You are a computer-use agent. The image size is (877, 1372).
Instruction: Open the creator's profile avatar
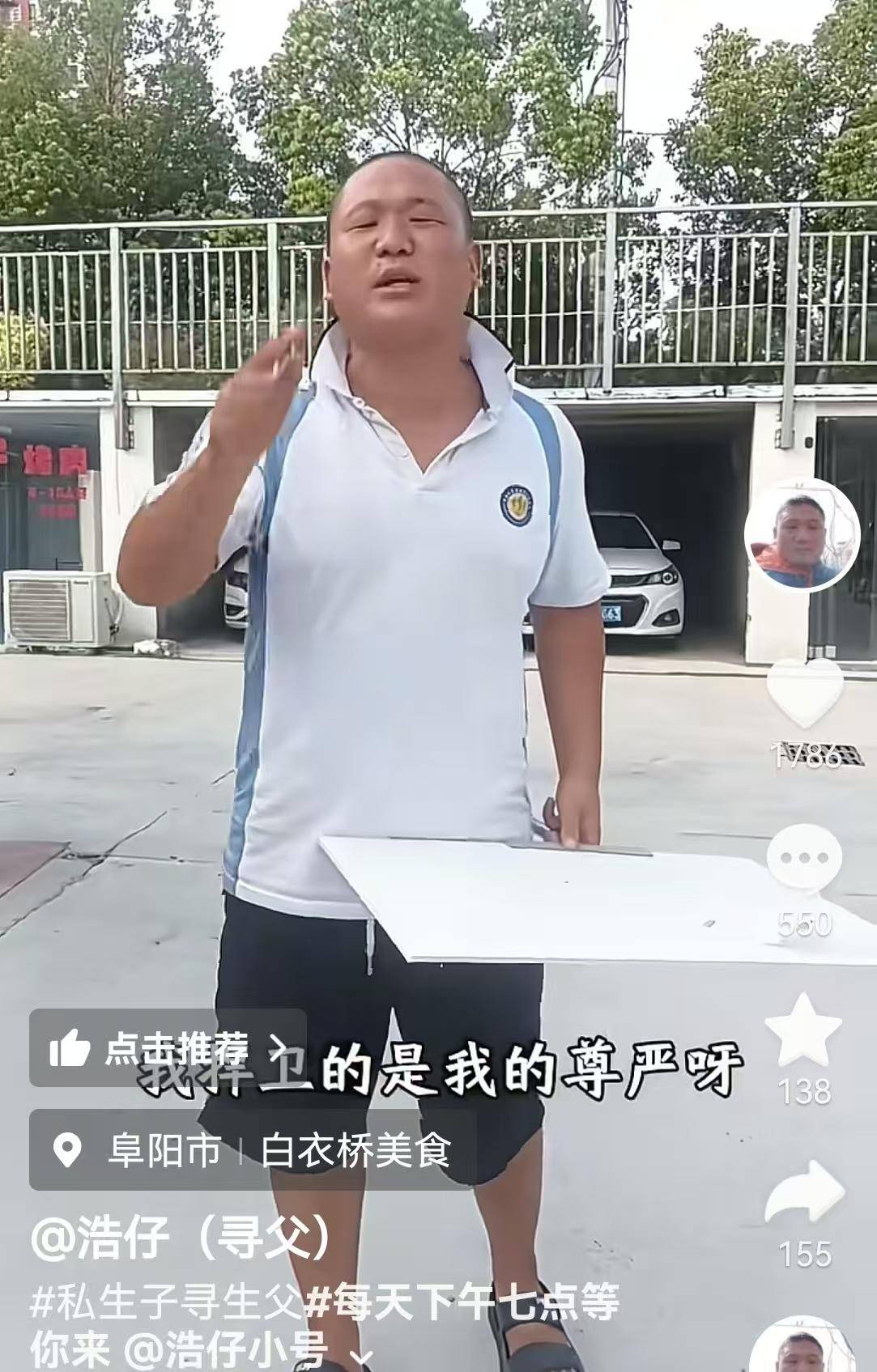pyautogui.click(x=802, y=535)
